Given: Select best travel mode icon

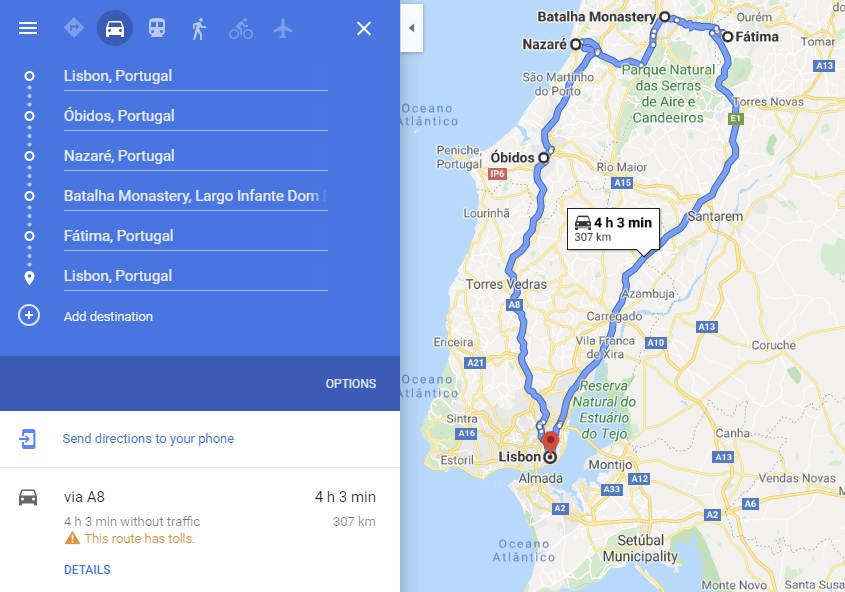Looking at the screenshot, I should [x=74, y=28].
